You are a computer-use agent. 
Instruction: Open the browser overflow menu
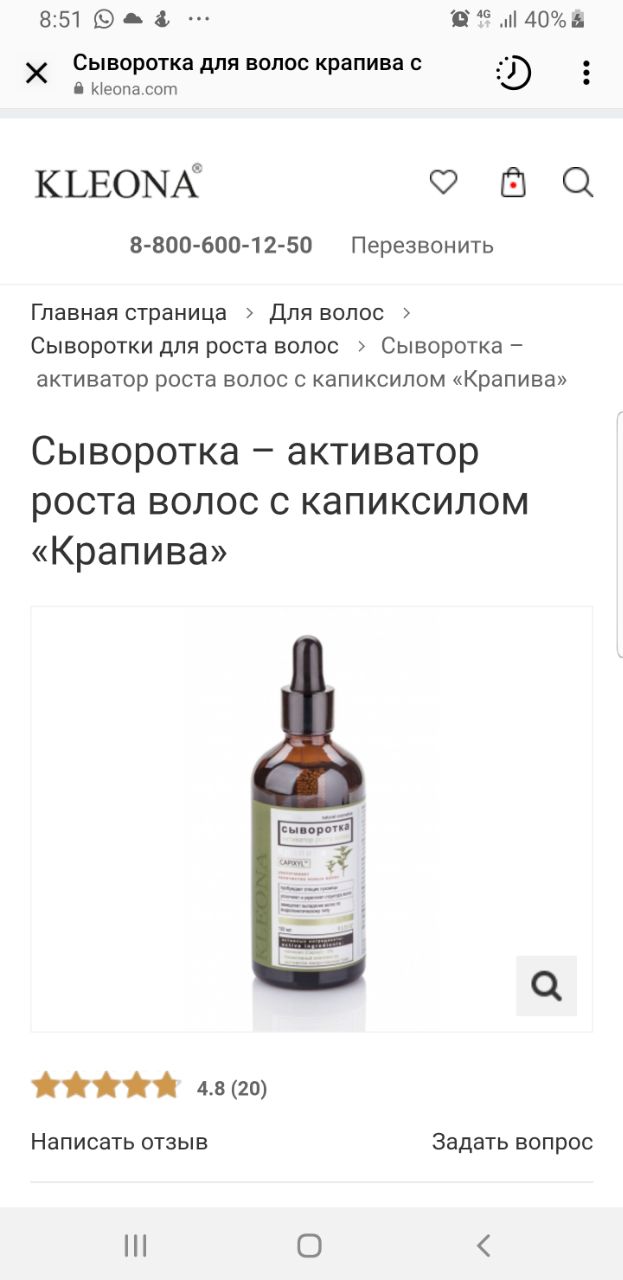586,73
